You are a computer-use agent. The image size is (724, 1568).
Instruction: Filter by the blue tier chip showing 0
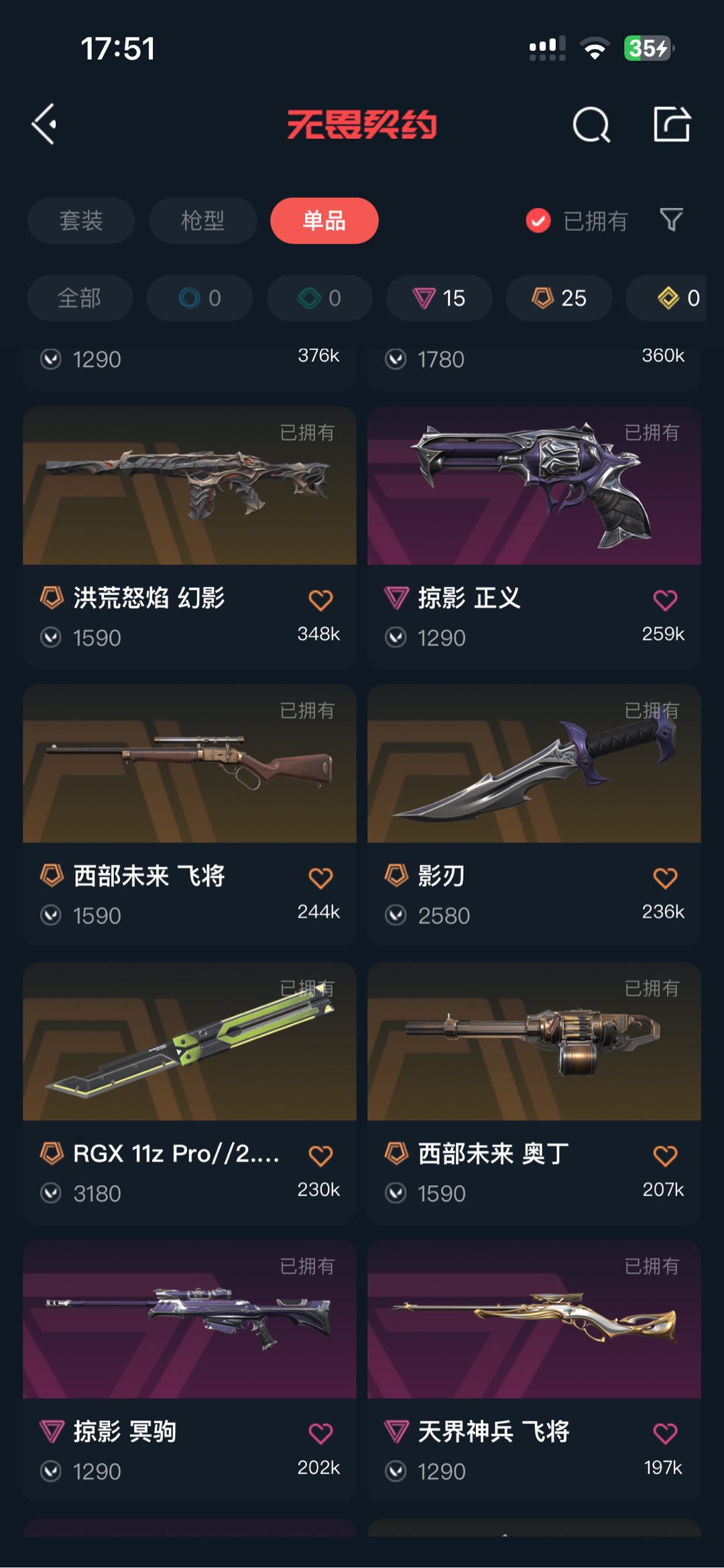coord(200,298)
